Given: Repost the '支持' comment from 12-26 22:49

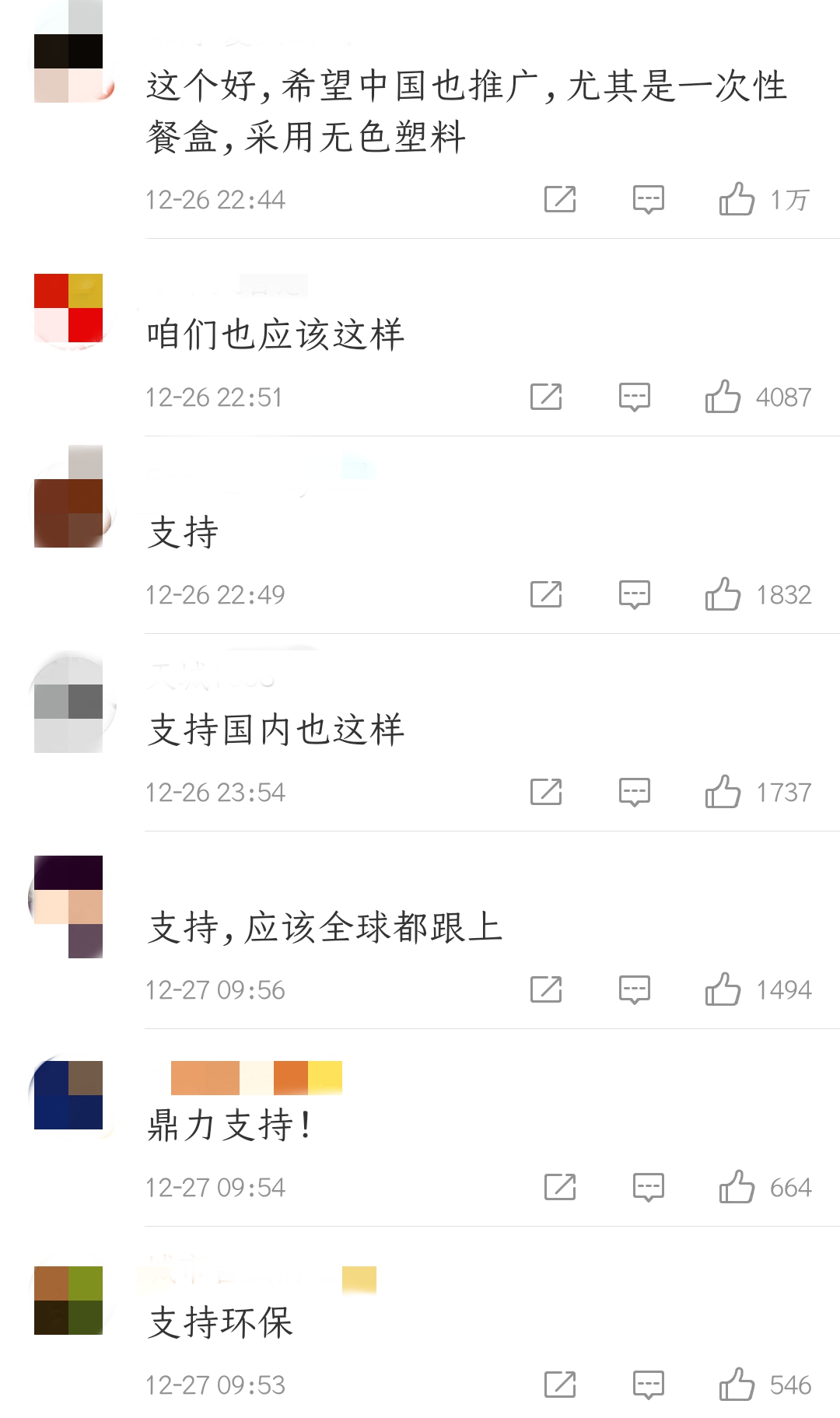Looking at the screenshot, I should pos(546,594).
